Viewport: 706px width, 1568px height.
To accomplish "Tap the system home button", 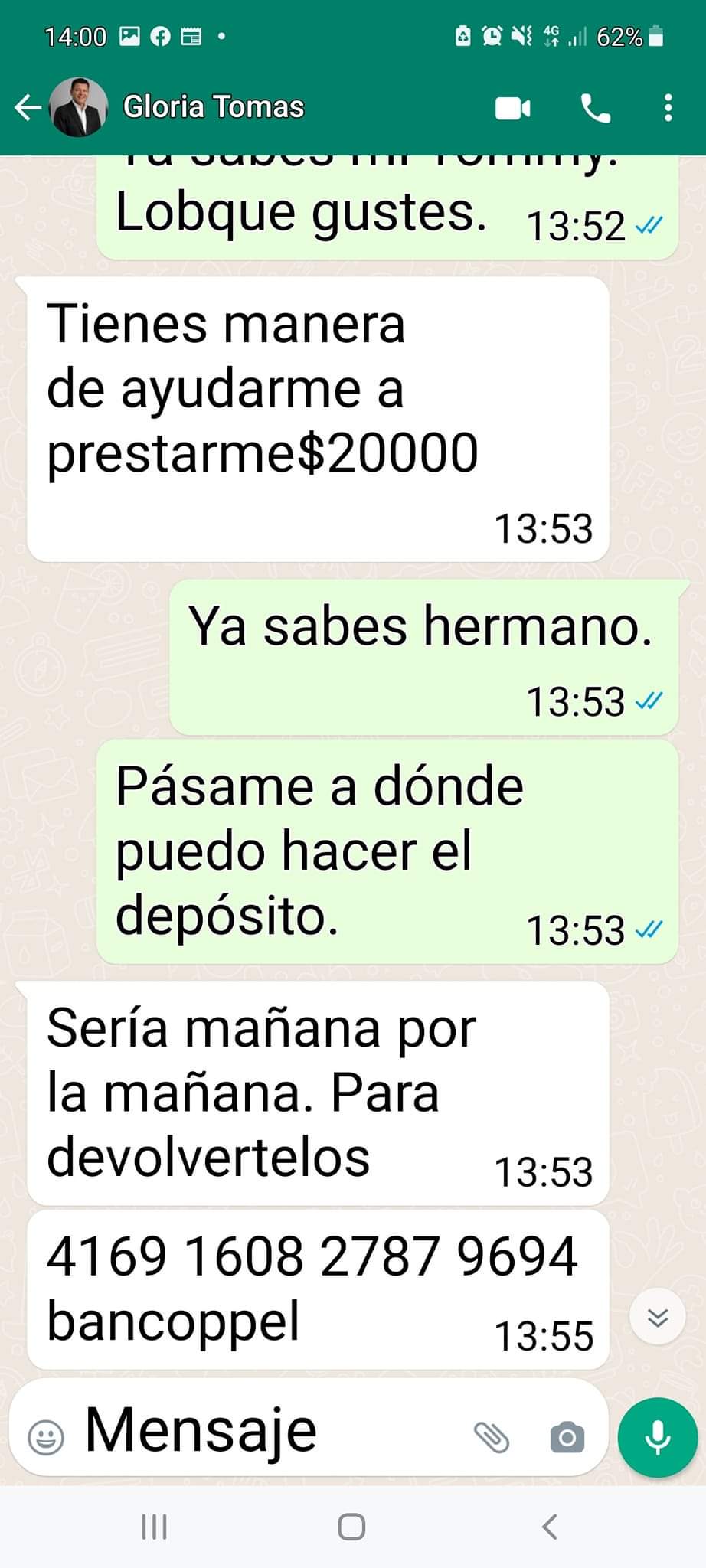I will pos(351,1527).
